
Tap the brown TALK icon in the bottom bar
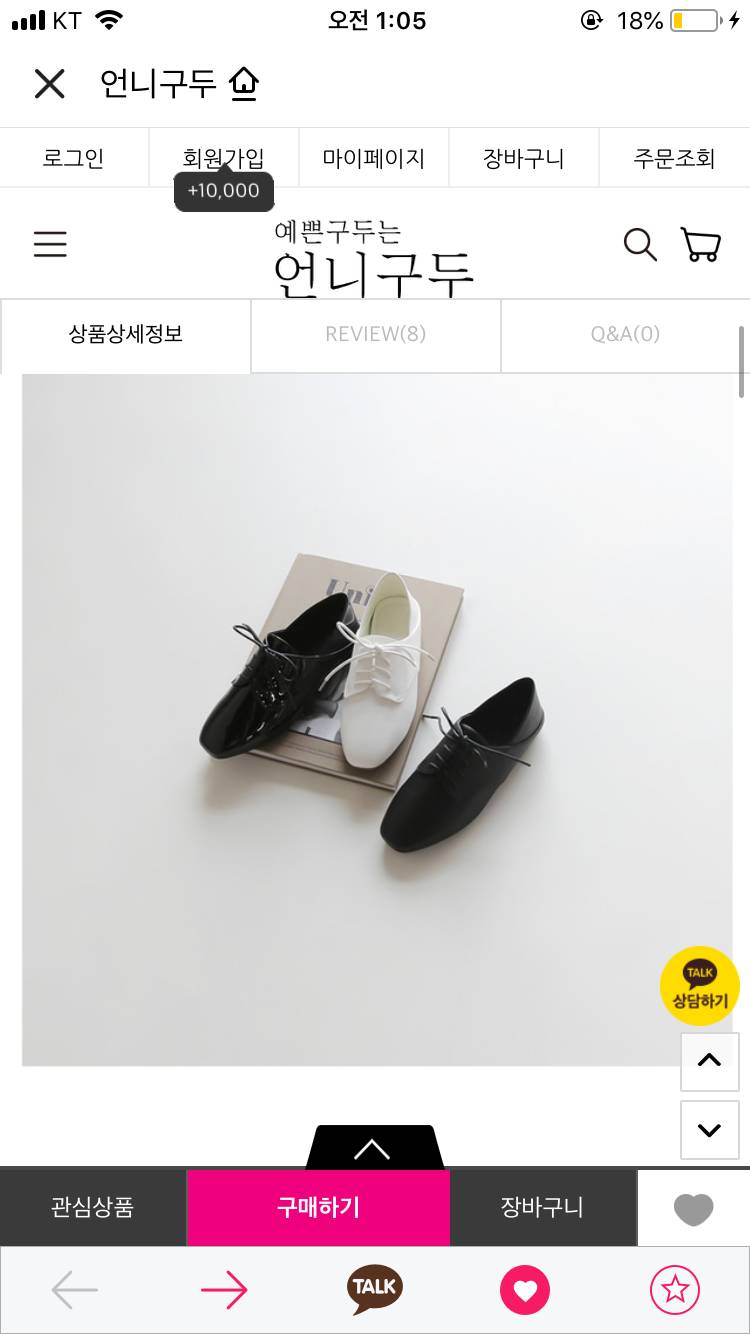coord(373,1289)
